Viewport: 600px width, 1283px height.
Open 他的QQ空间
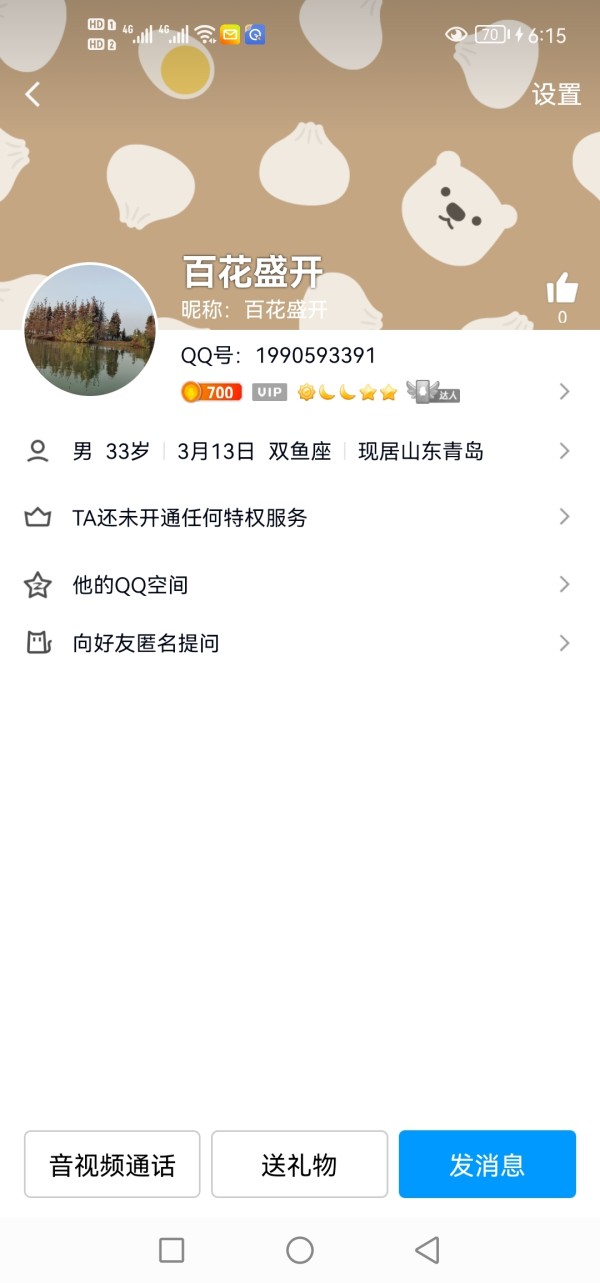pos(300,585)
